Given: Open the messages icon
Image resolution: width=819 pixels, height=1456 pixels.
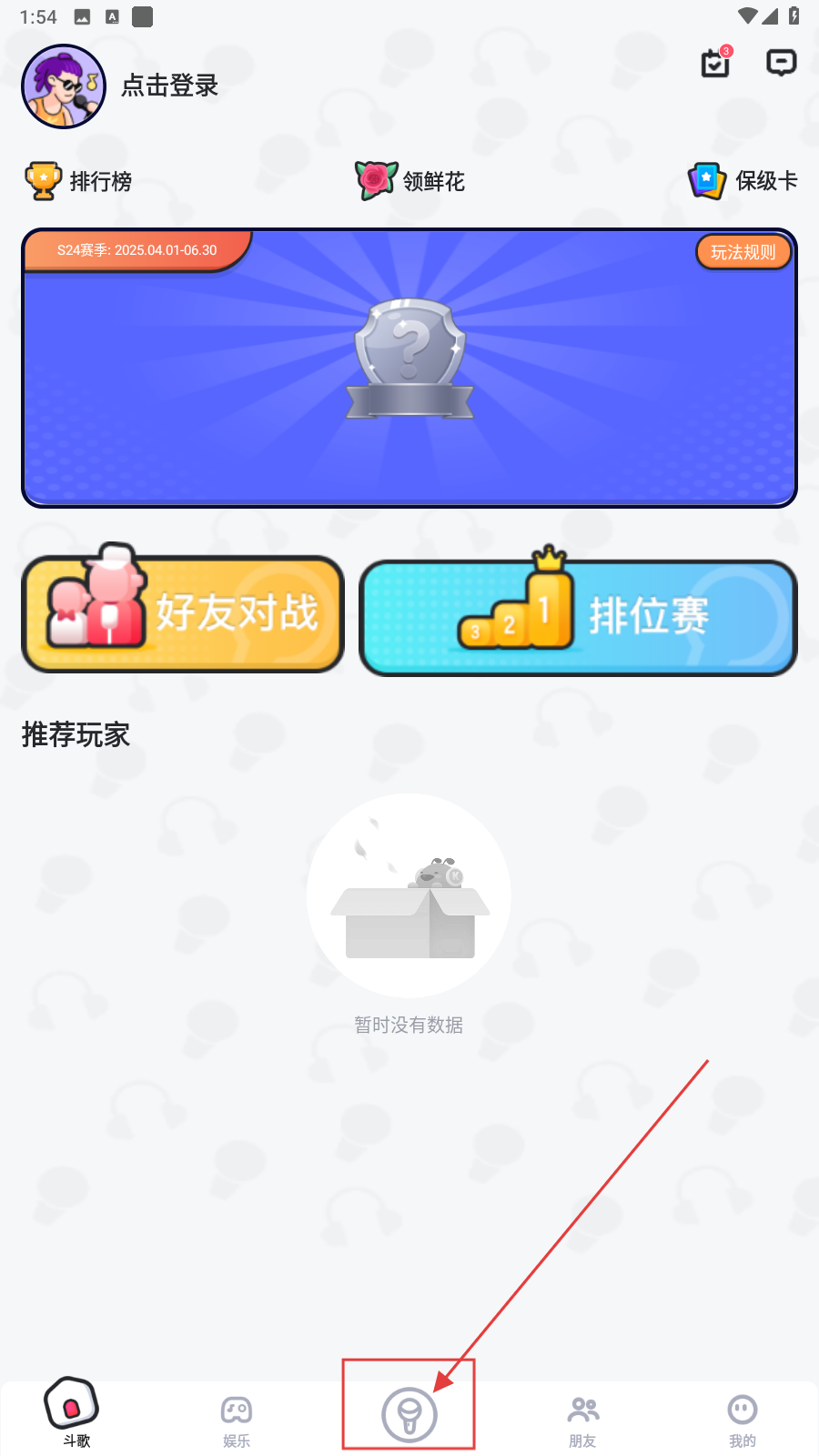Looking at the screenshot, I should tap(781, 63).
